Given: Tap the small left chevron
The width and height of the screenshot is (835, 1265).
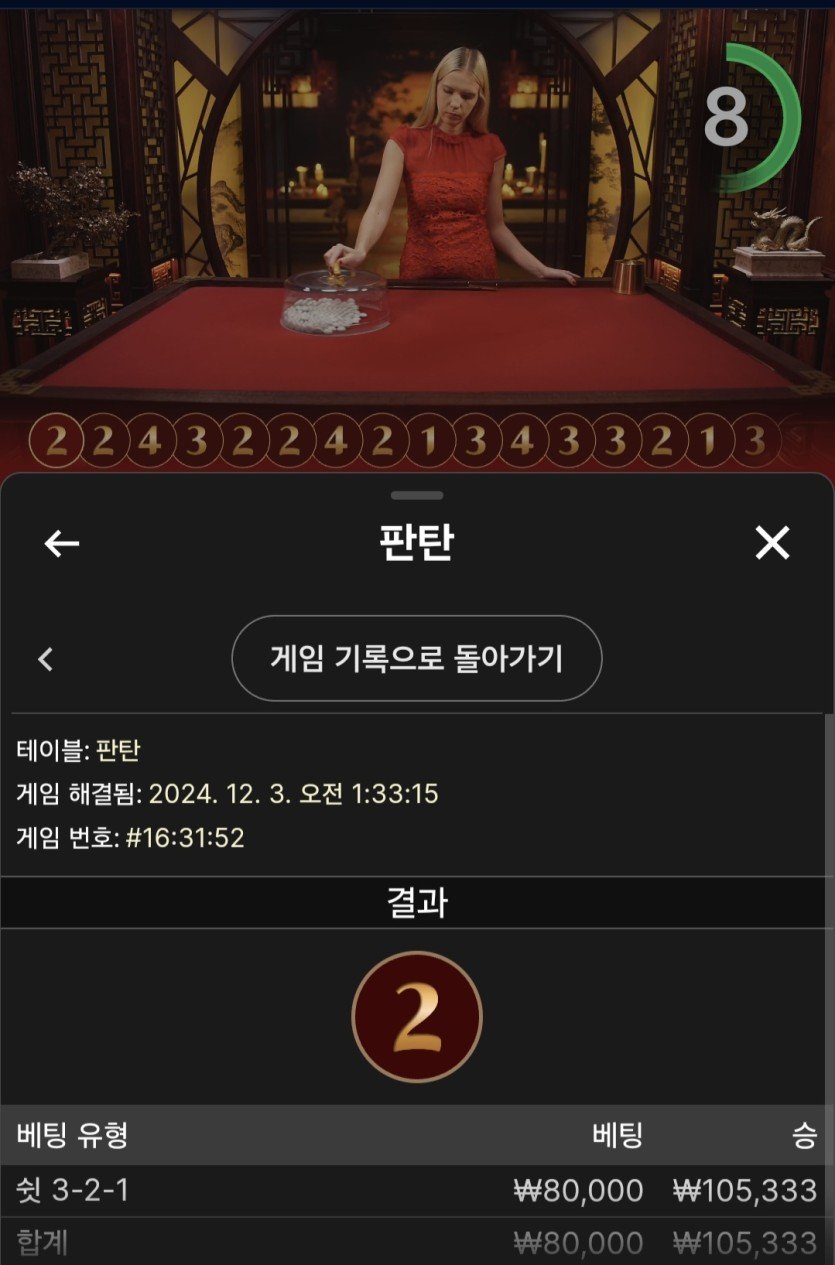Looking at the screenshot, I should (45, 659).
